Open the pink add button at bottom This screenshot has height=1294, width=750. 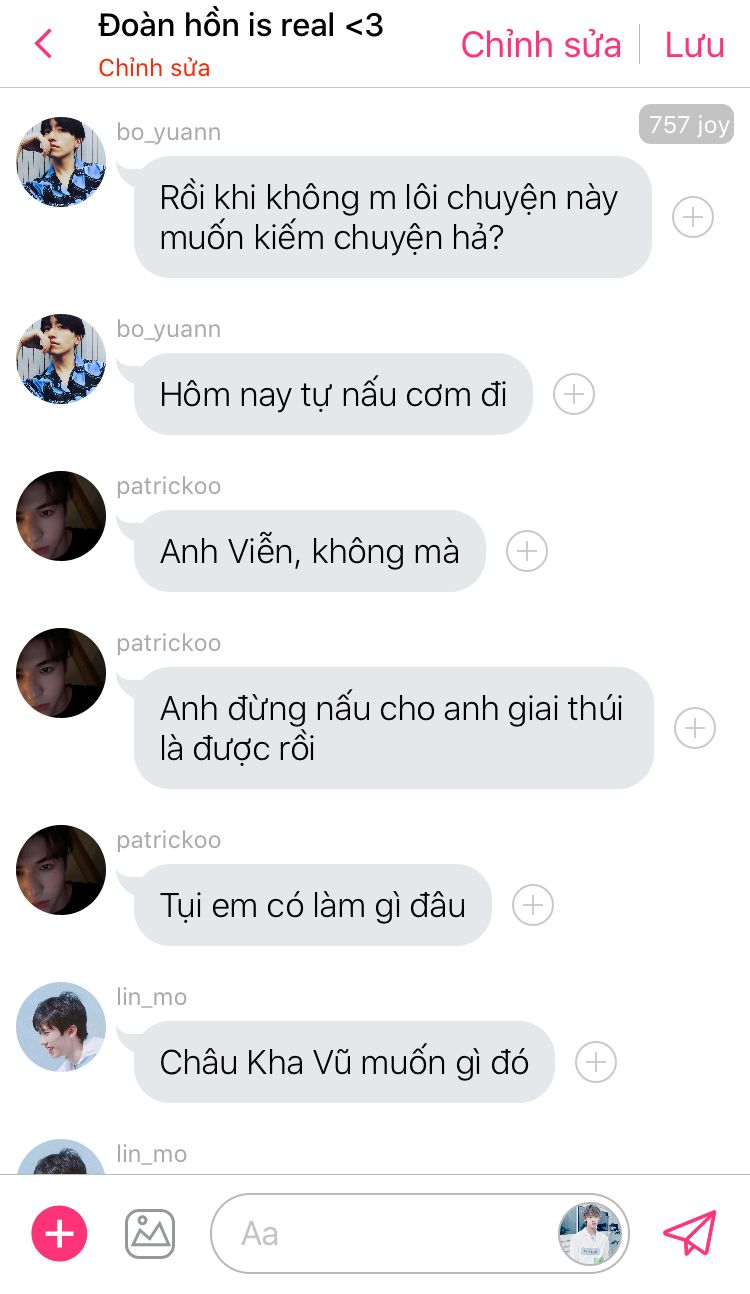[60, 1234]
